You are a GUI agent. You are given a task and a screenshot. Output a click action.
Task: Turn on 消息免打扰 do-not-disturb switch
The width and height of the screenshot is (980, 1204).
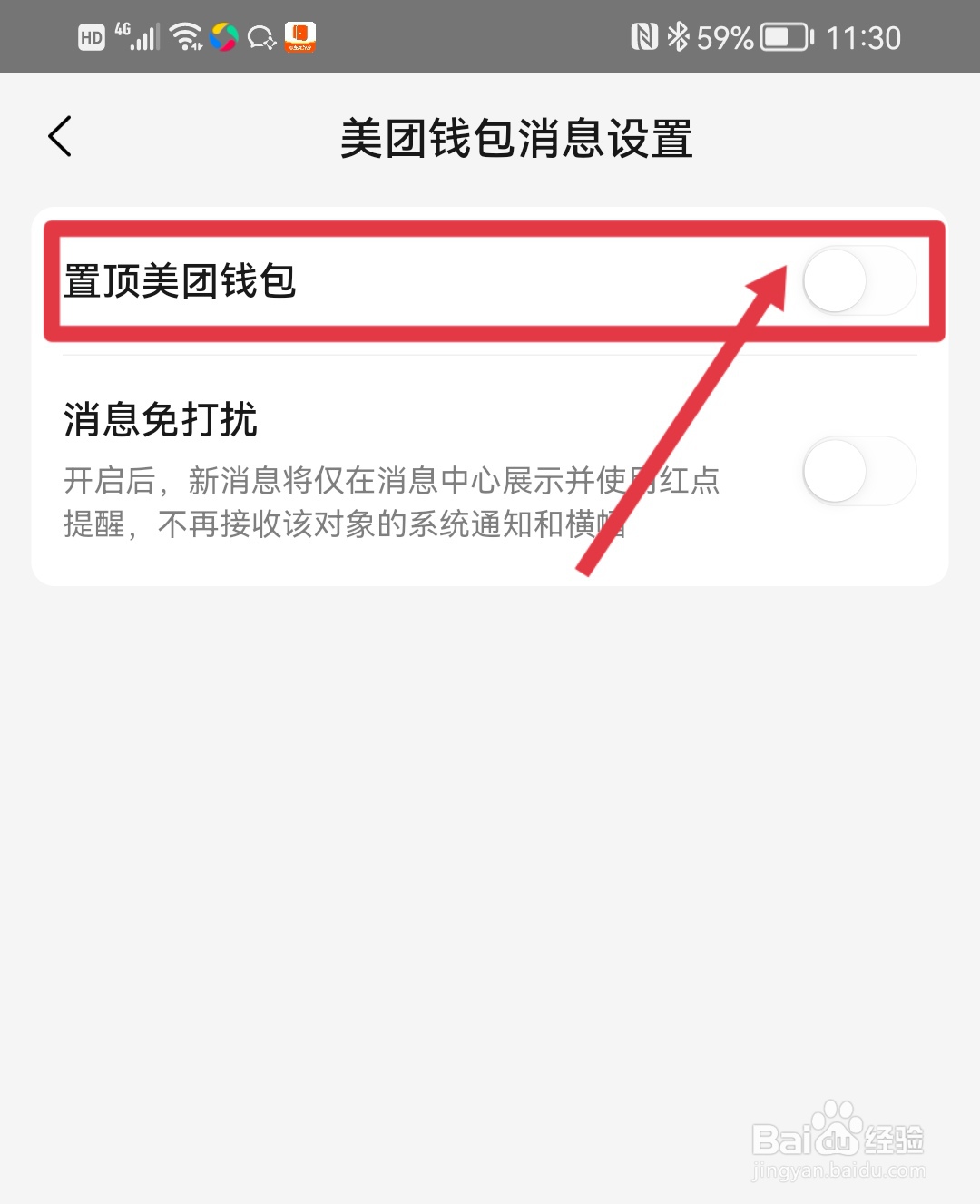point(858,470)
